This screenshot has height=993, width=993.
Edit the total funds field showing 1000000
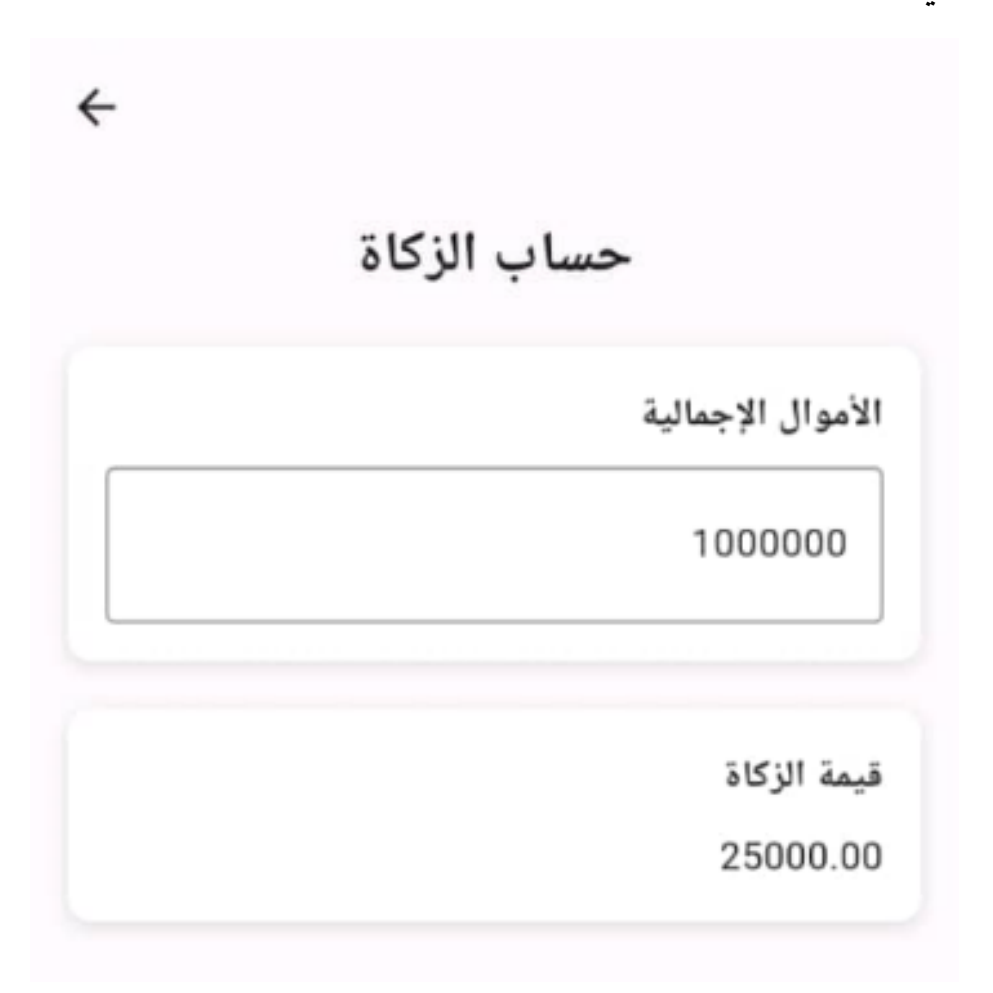pos(494,545)
